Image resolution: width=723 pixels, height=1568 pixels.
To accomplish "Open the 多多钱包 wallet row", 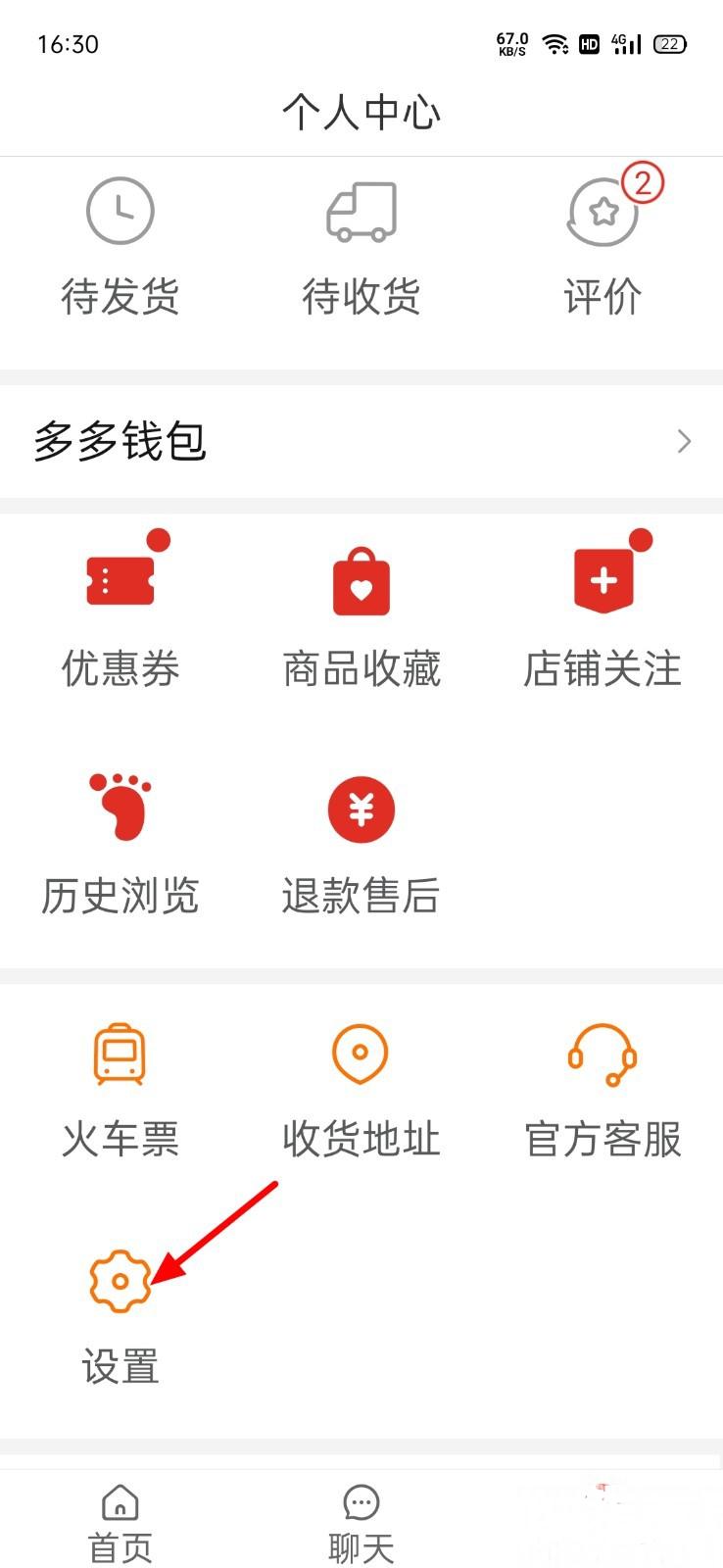I will pos(361,442).
